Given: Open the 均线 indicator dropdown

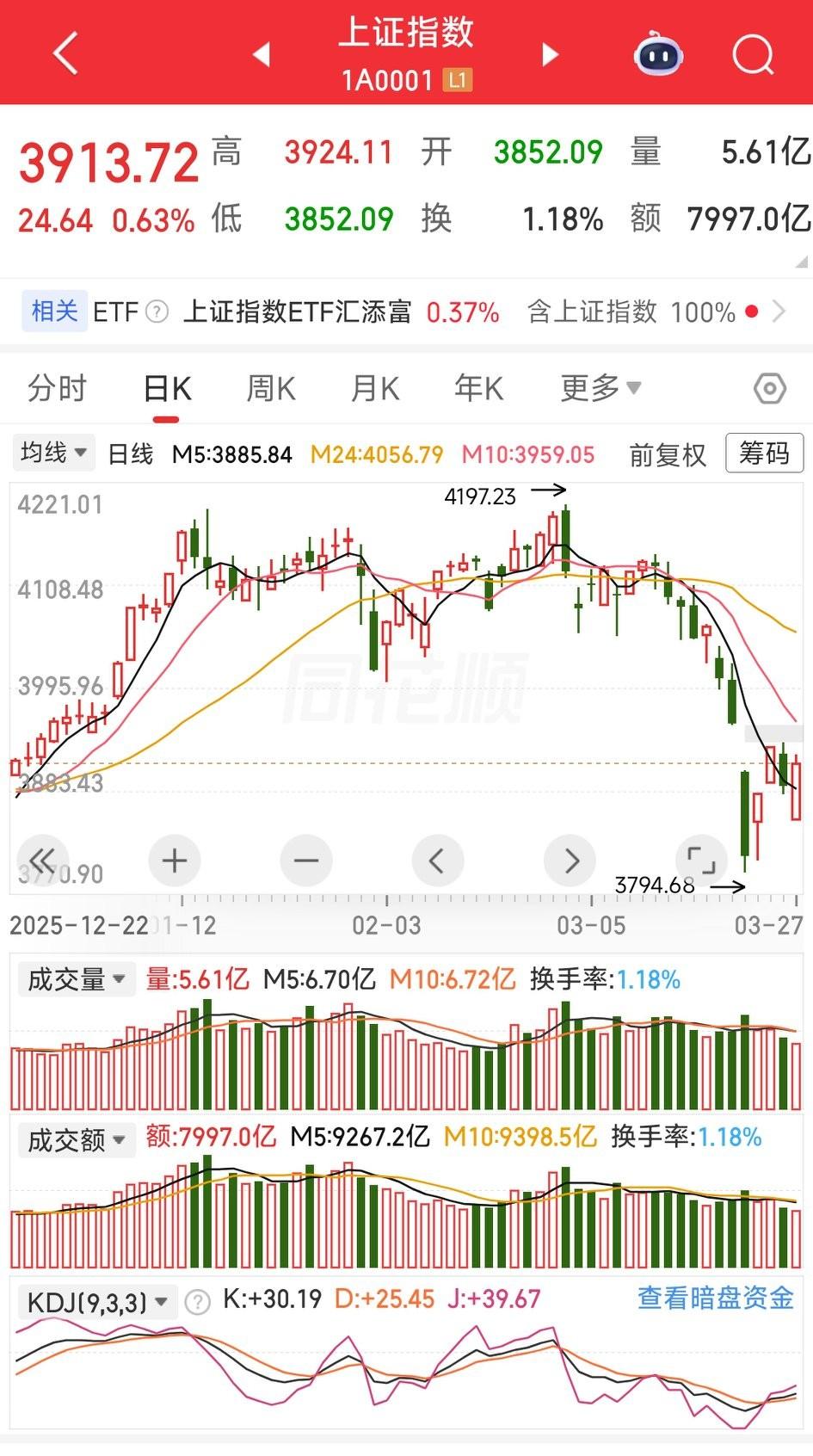Looking at the screenshot, I should point(52,453).
